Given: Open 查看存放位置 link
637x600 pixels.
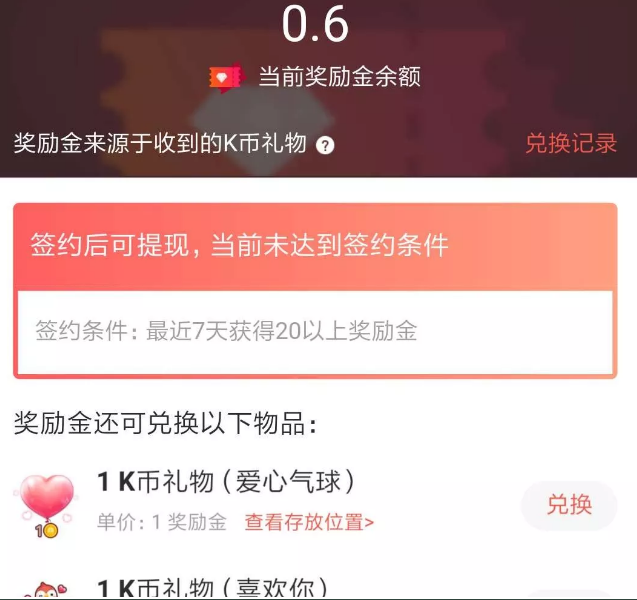Looking at the screenshot, I should point(309,522).
